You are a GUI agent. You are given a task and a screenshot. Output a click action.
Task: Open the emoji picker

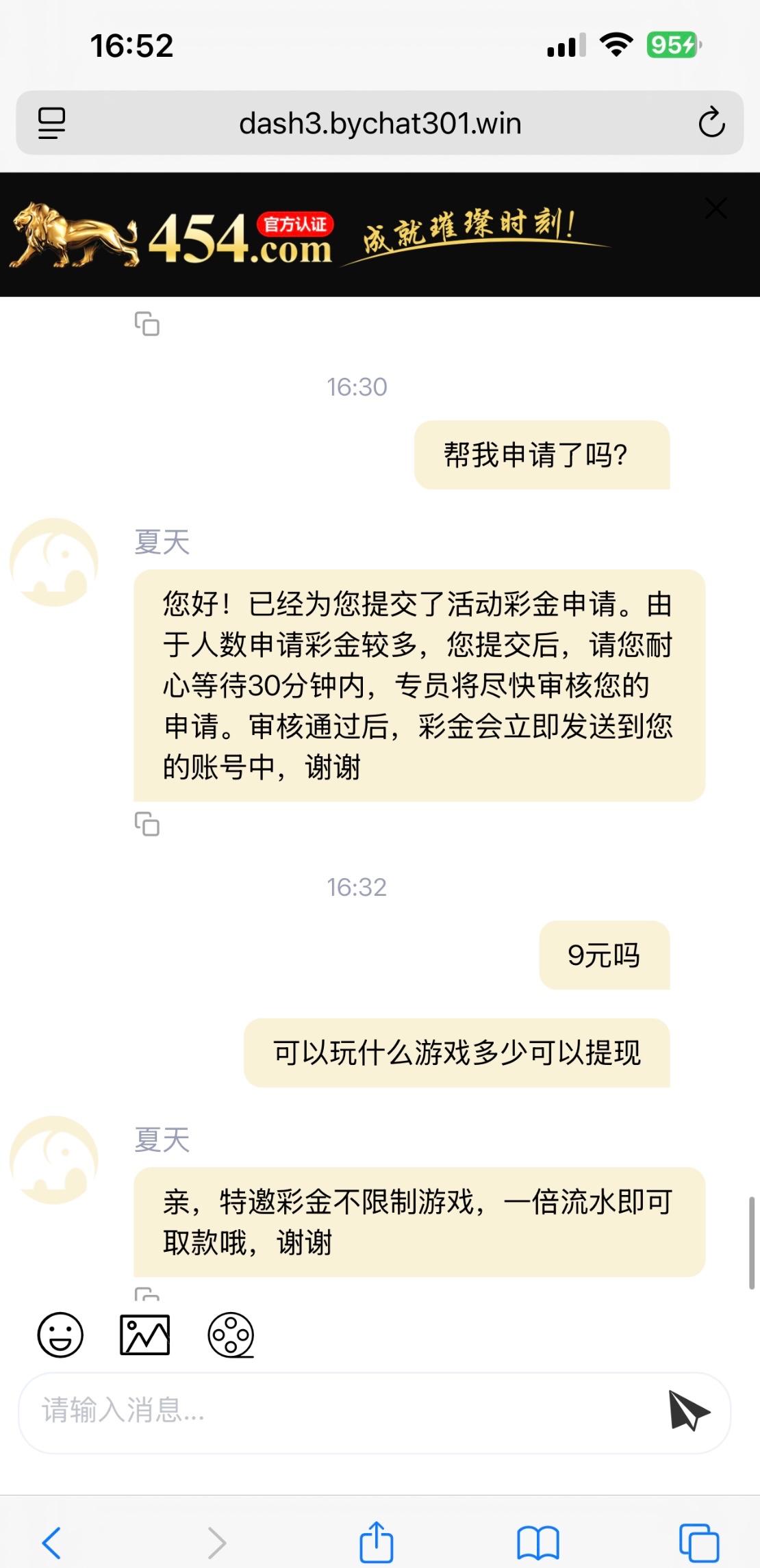click(60, 1335)
